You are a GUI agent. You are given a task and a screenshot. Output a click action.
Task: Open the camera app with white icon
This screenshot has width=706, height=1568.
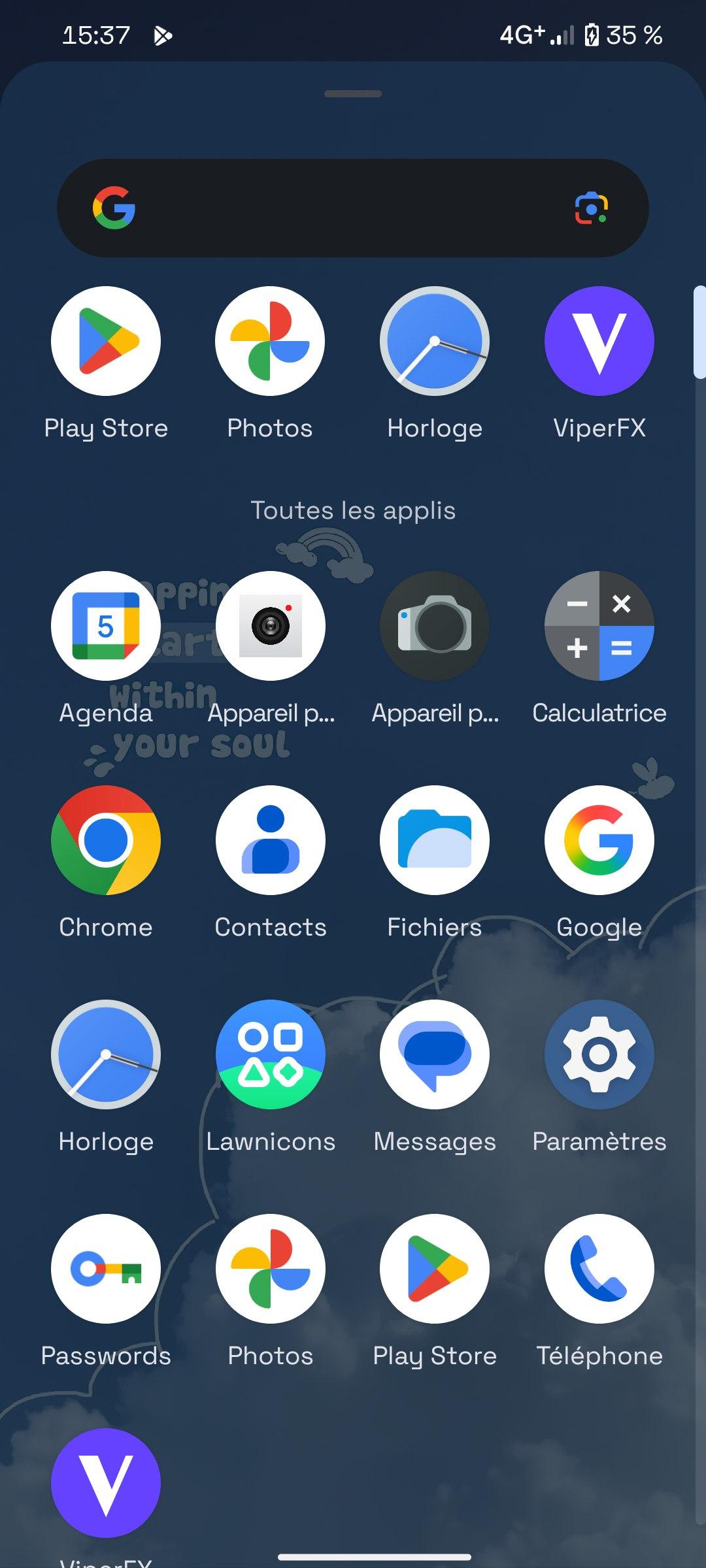click(x=271, y=626)
